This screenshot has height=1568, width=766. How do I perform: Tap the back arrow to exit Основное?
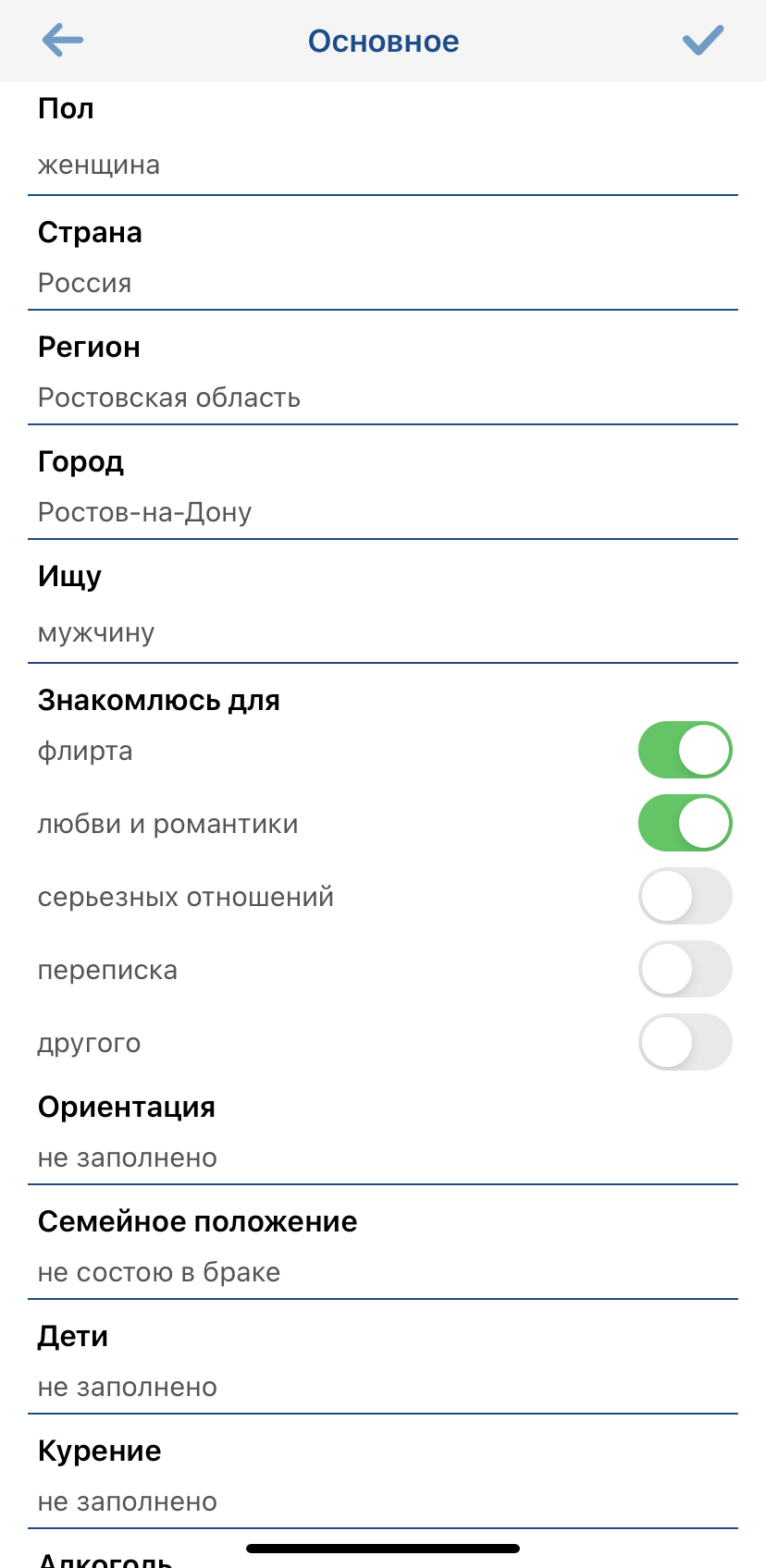[61, 41]
